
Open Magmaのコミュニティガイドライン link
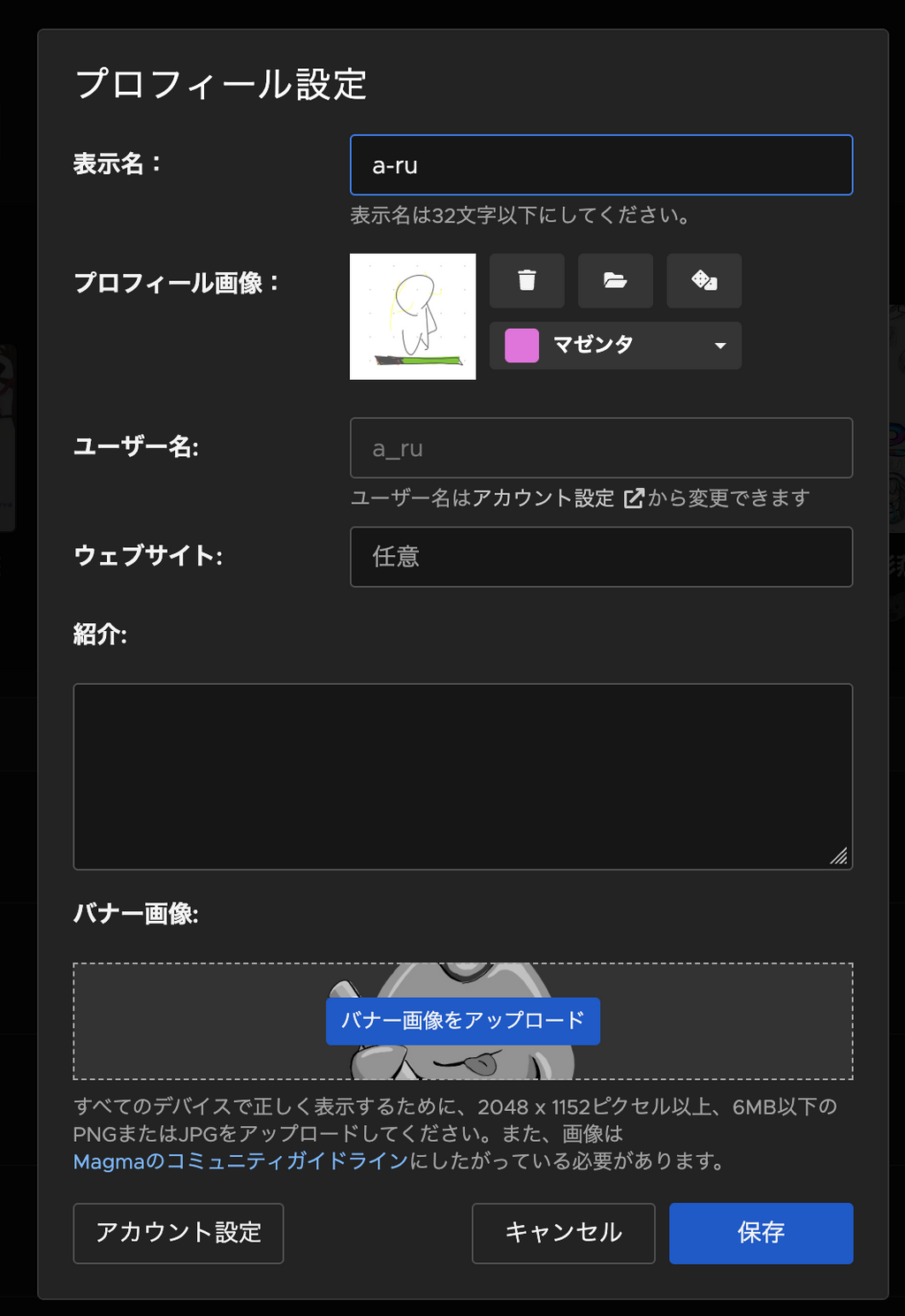tap(240, 1161)
